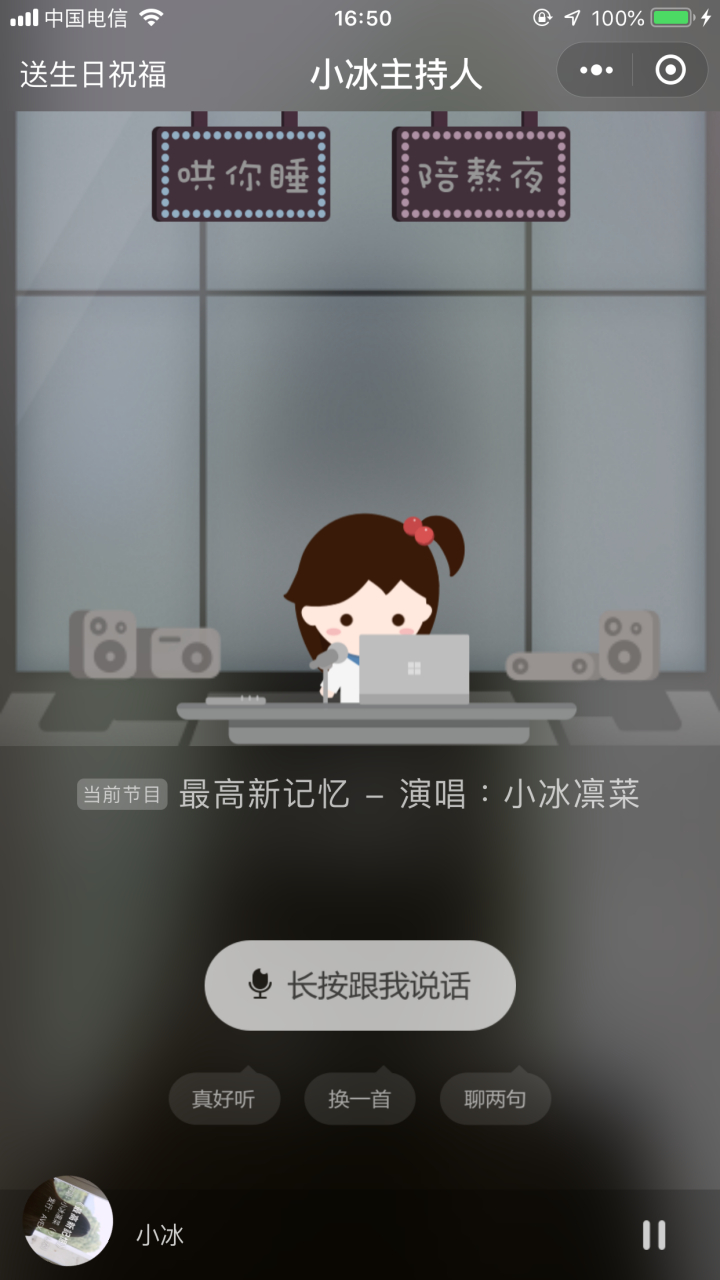Open the 真好听 compliment suggestion
Image resolution: width=720 pixels, height=1280 pixels.
[224, 1098]
